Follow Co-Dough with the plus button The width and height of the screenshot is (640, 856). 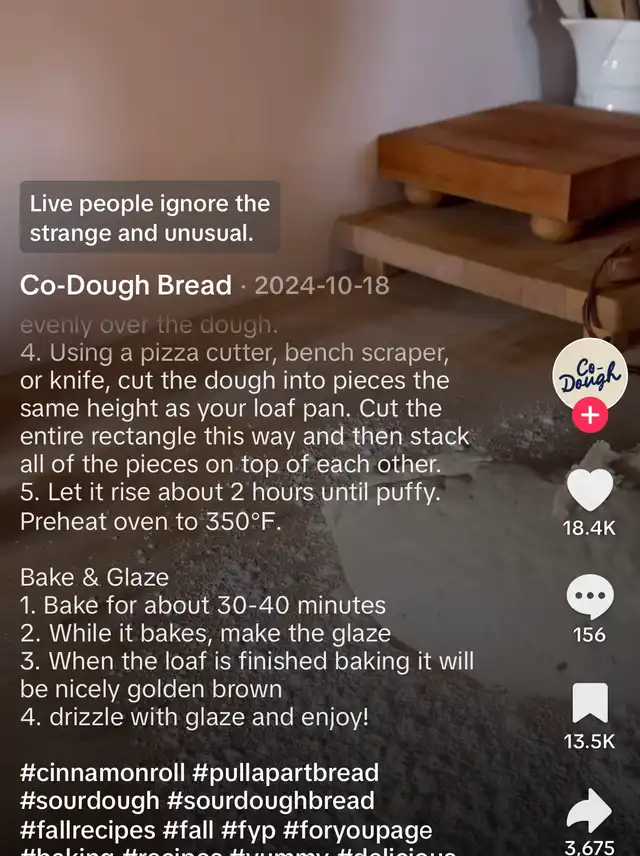(590, 415)
